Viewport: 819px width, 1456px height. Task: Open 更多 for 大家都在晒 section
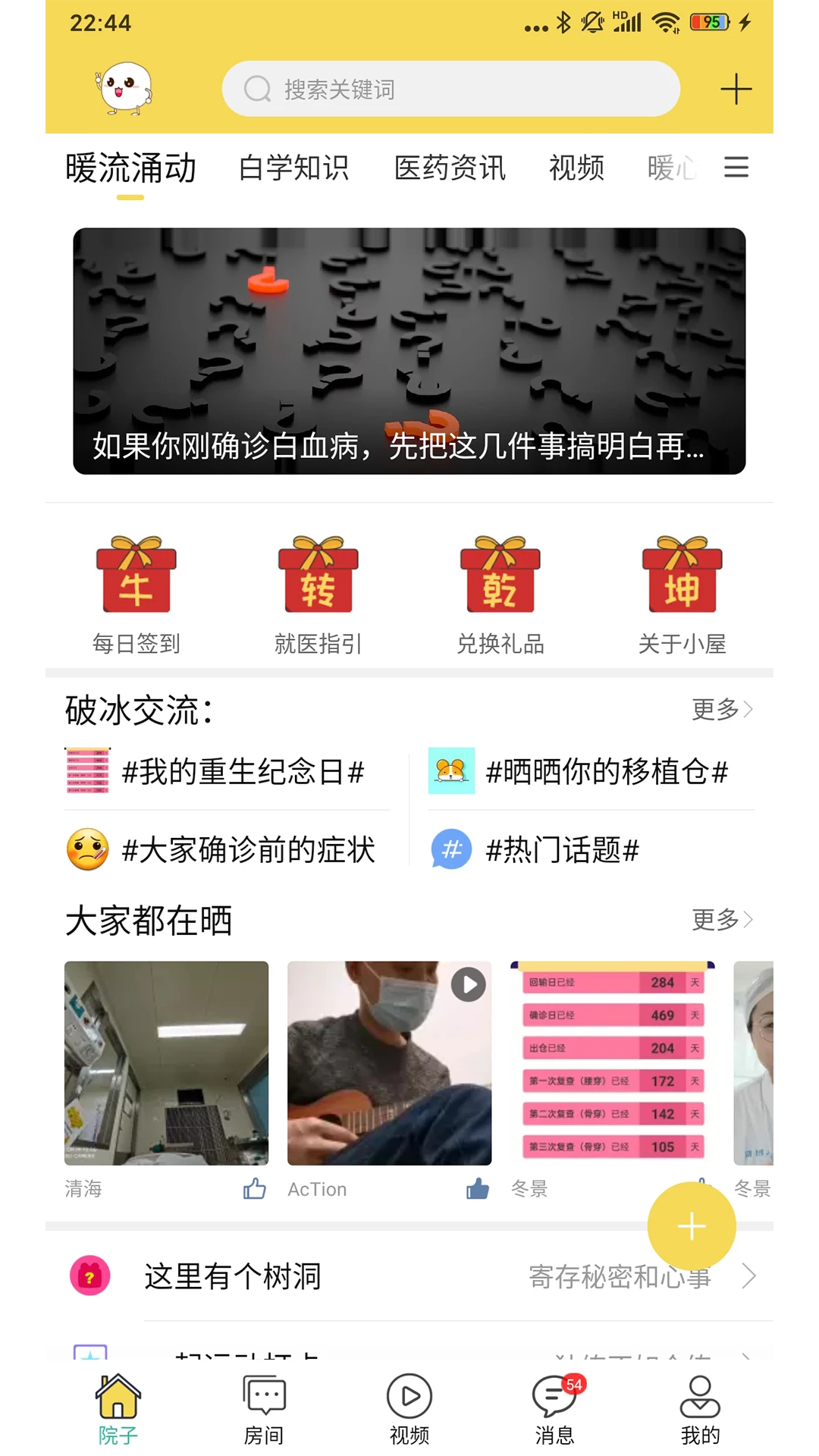click(x=721, y=920)
